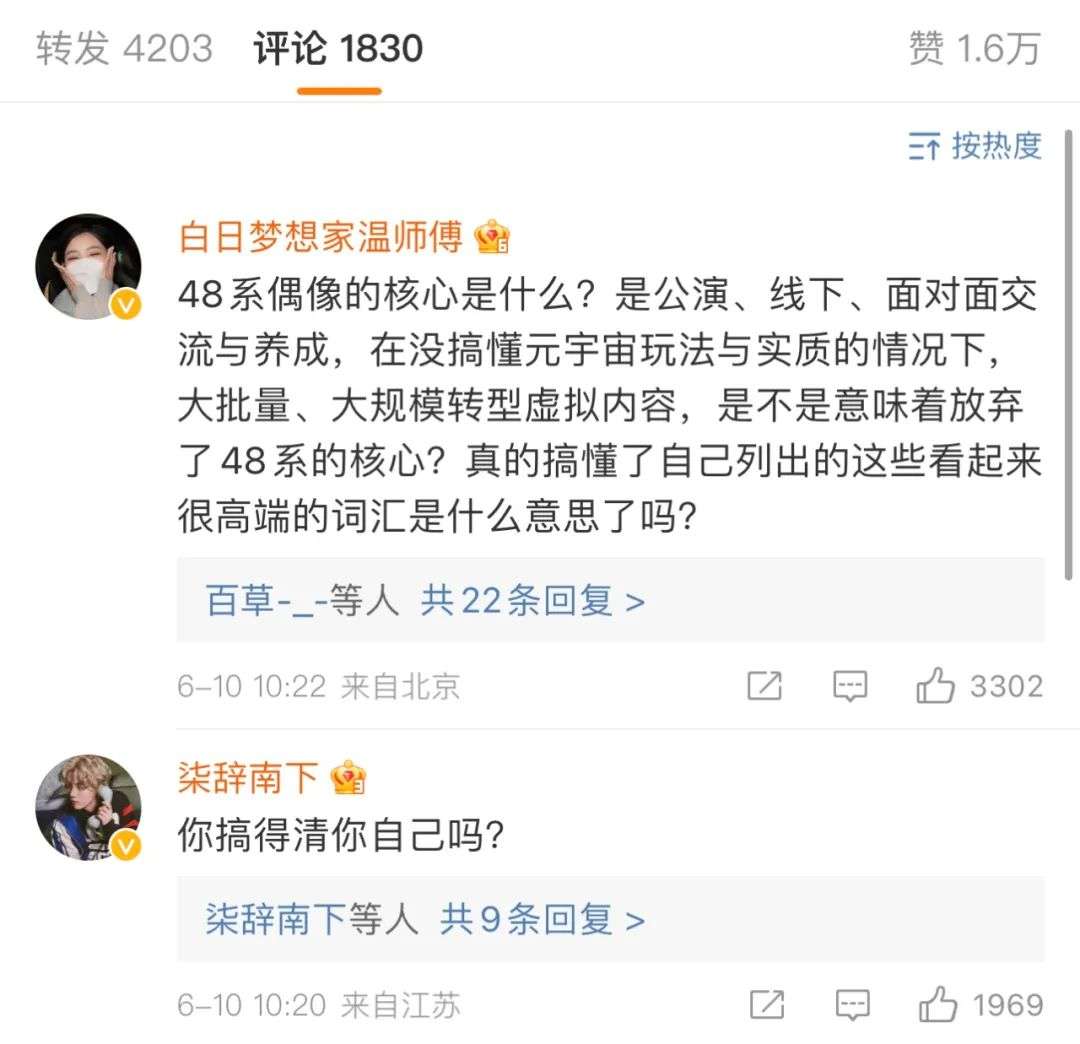Open the 按热度 sort dropdown
1080x1044 pixels.
click(x=975, y=146)
